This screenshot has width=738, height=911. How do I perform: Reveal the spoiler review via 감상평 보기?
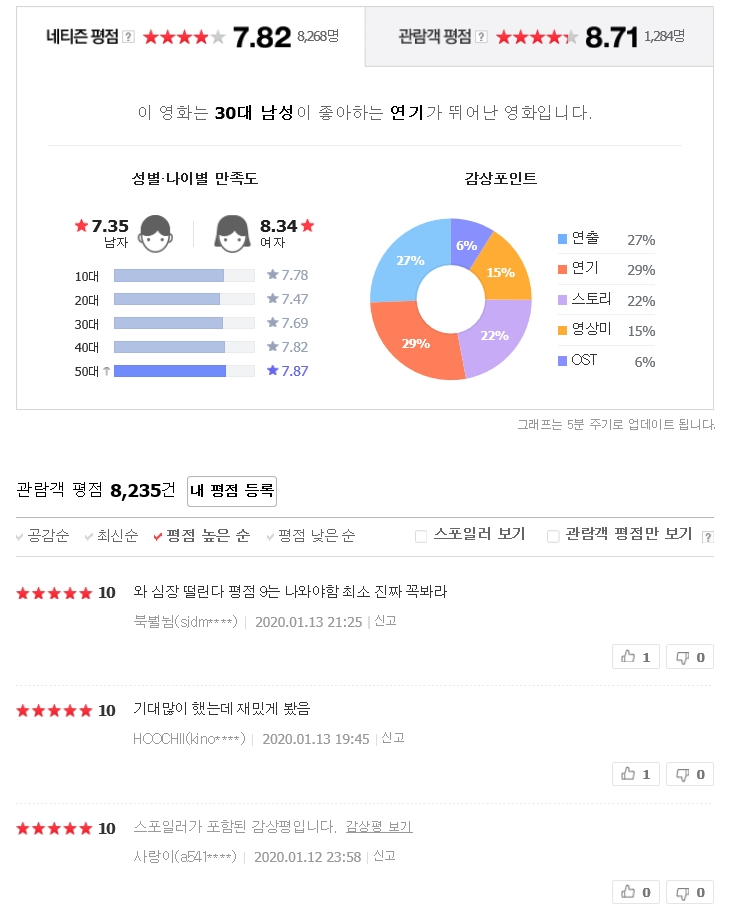(379, 827)
